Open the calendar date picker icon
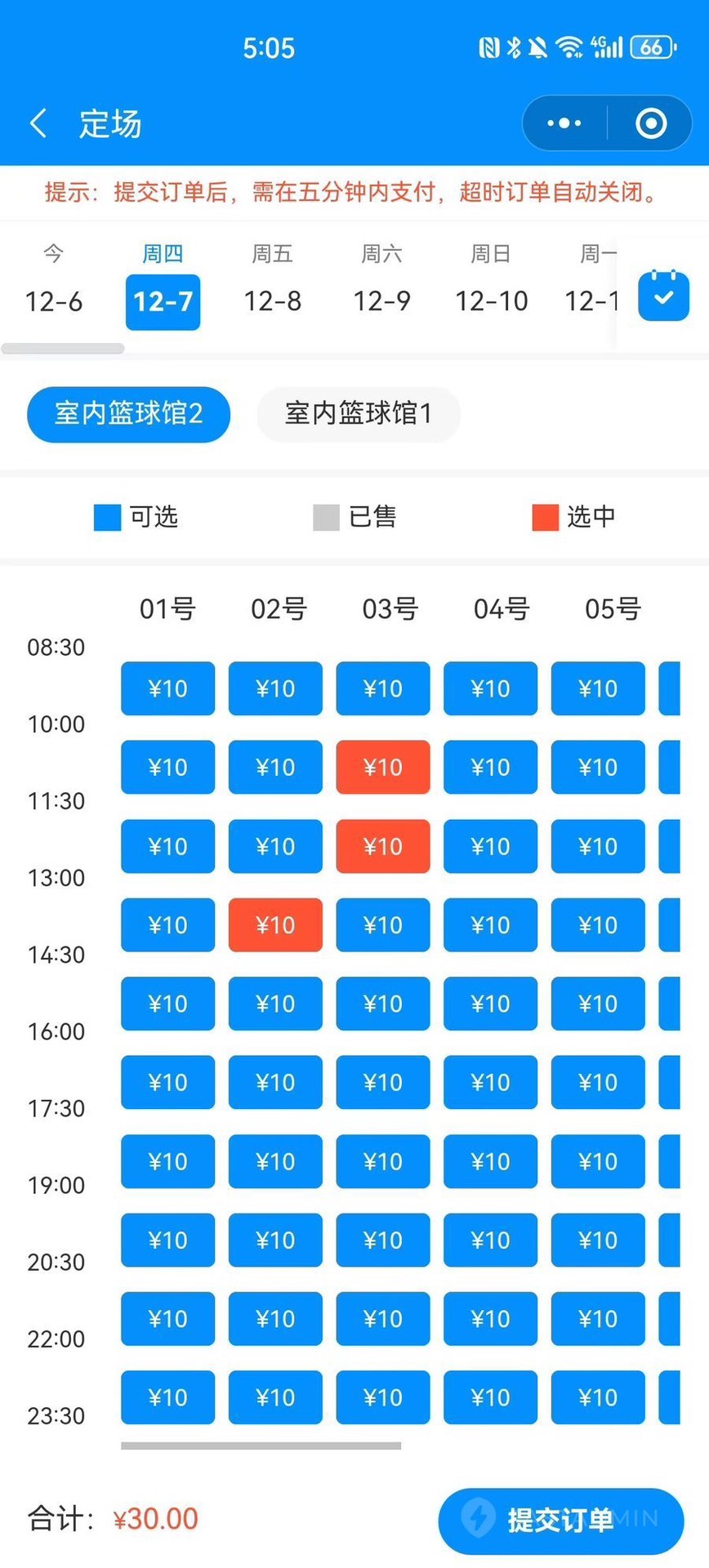 click(x=663, y=296)
